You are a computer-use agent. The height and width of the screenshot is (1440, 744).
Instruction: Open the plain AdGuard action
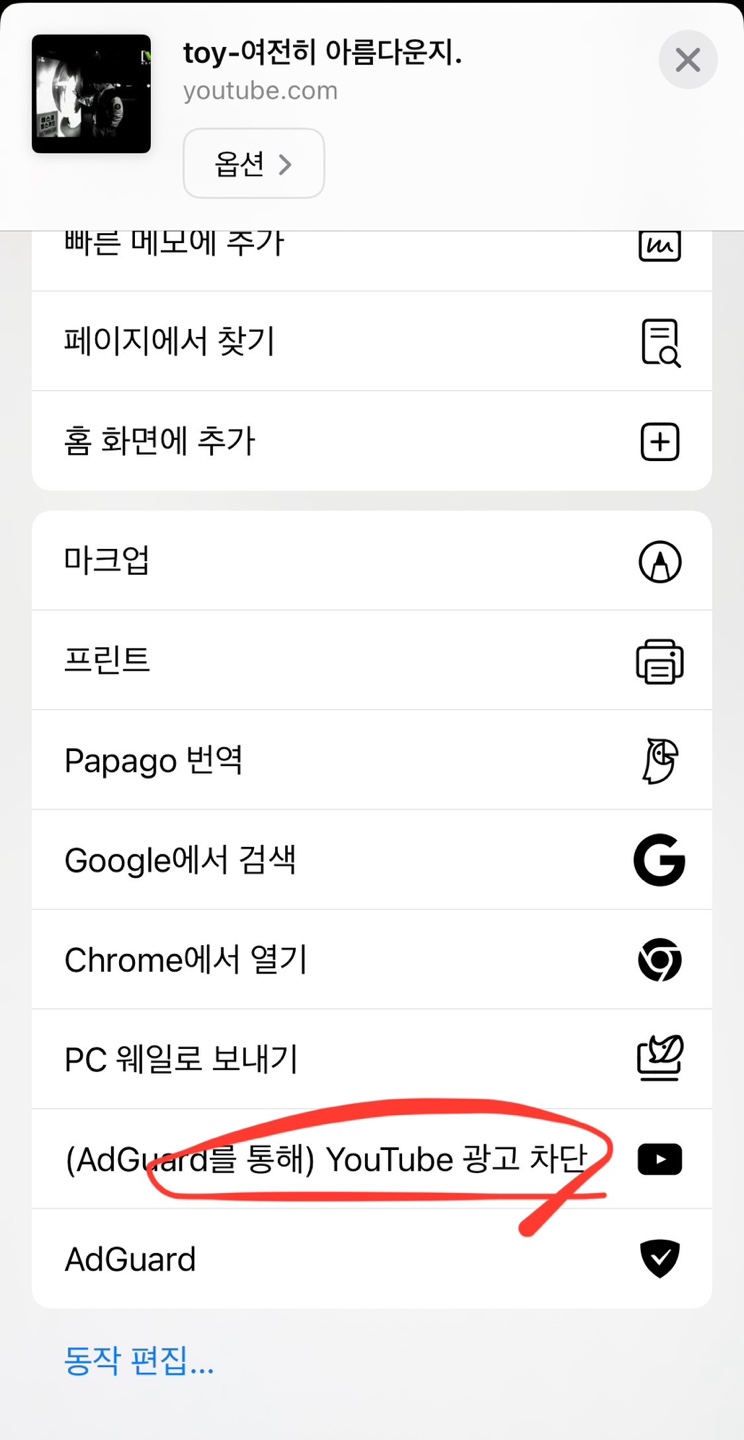pyautogui.click(x=371, y=1259)
